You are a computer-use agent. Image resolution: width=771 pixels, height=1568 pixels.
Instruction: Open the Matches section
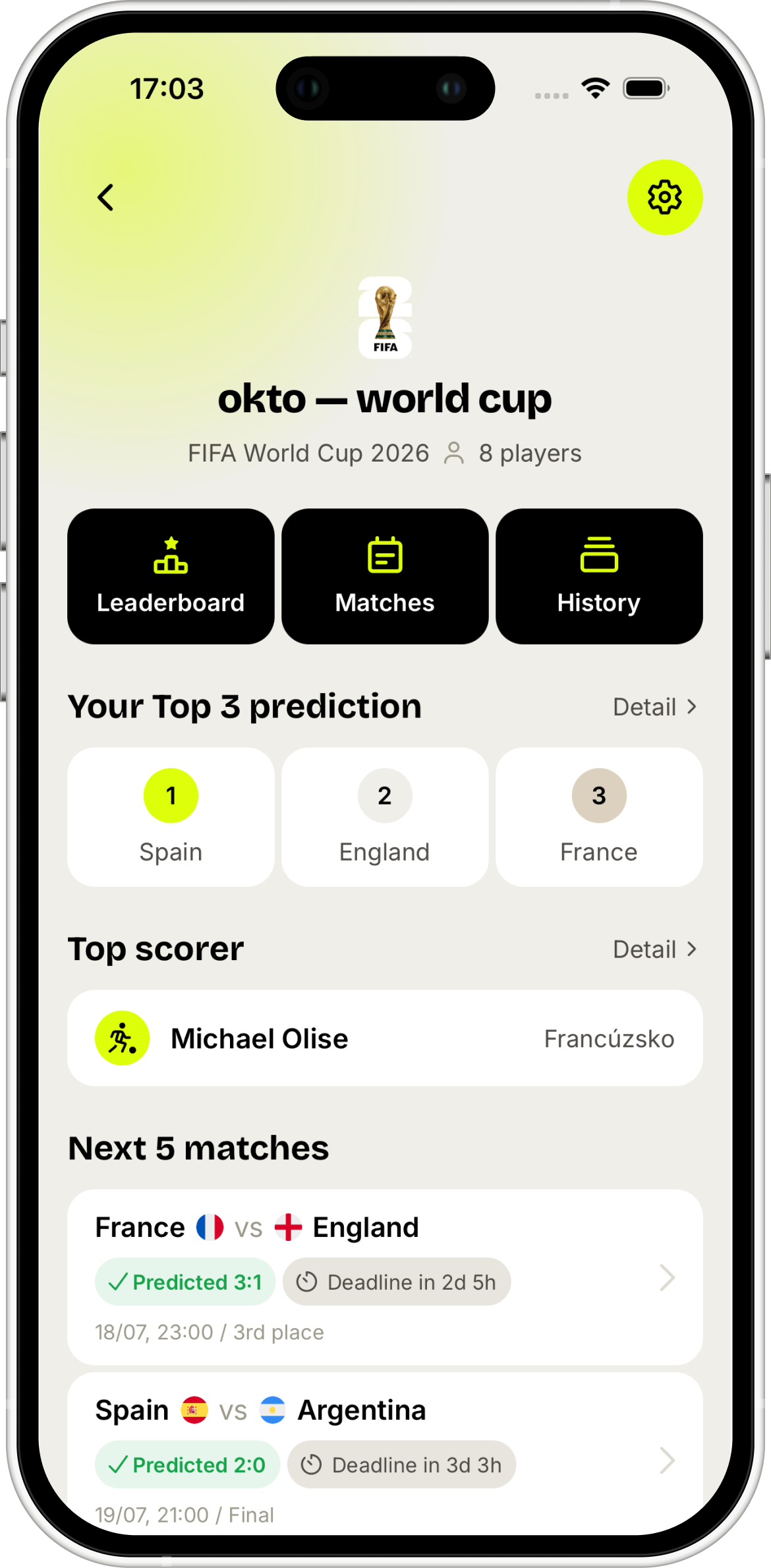point(385,576)
